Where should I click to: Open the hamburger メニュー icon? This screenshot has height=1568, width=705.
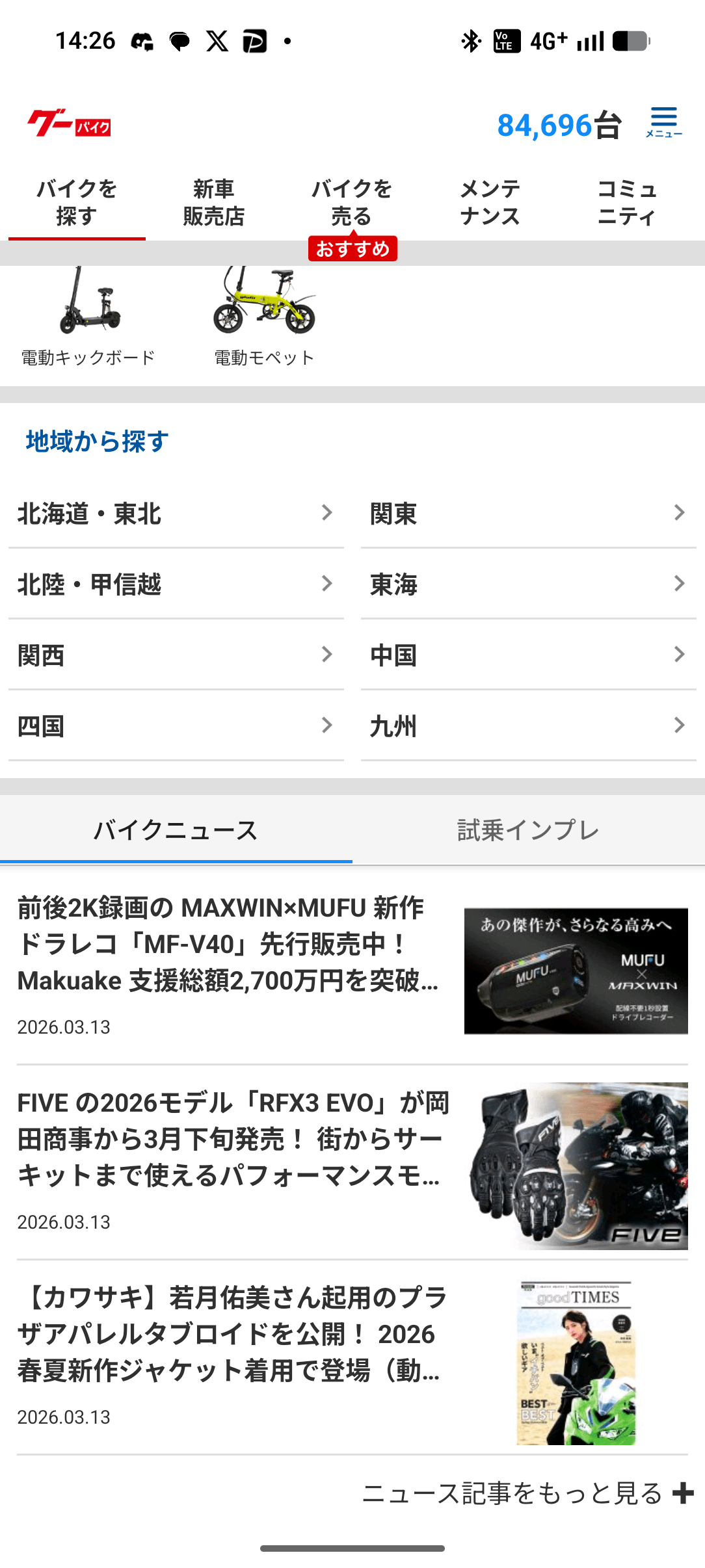click(664, 120)
